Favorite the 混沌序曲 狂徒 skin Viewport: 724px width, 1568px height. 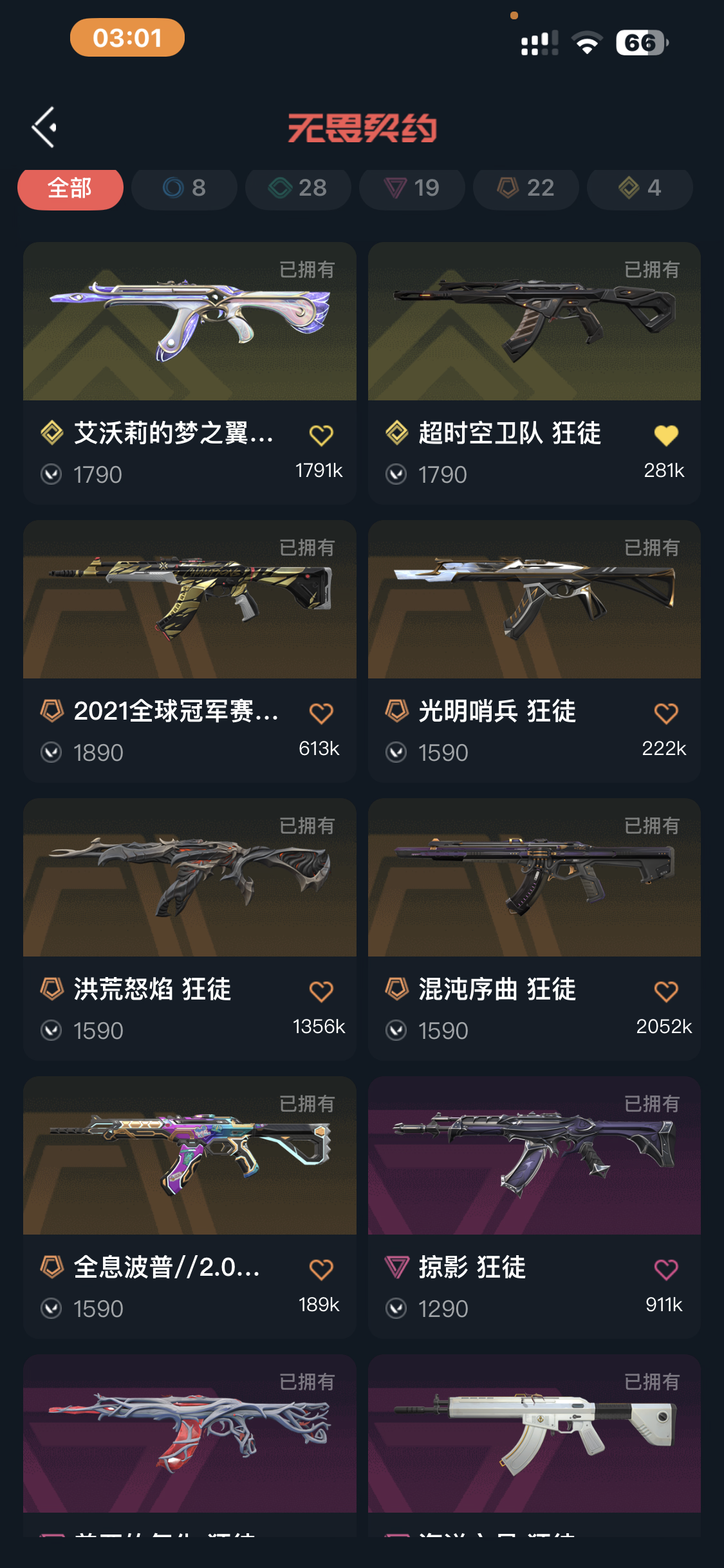pos(665,992)
